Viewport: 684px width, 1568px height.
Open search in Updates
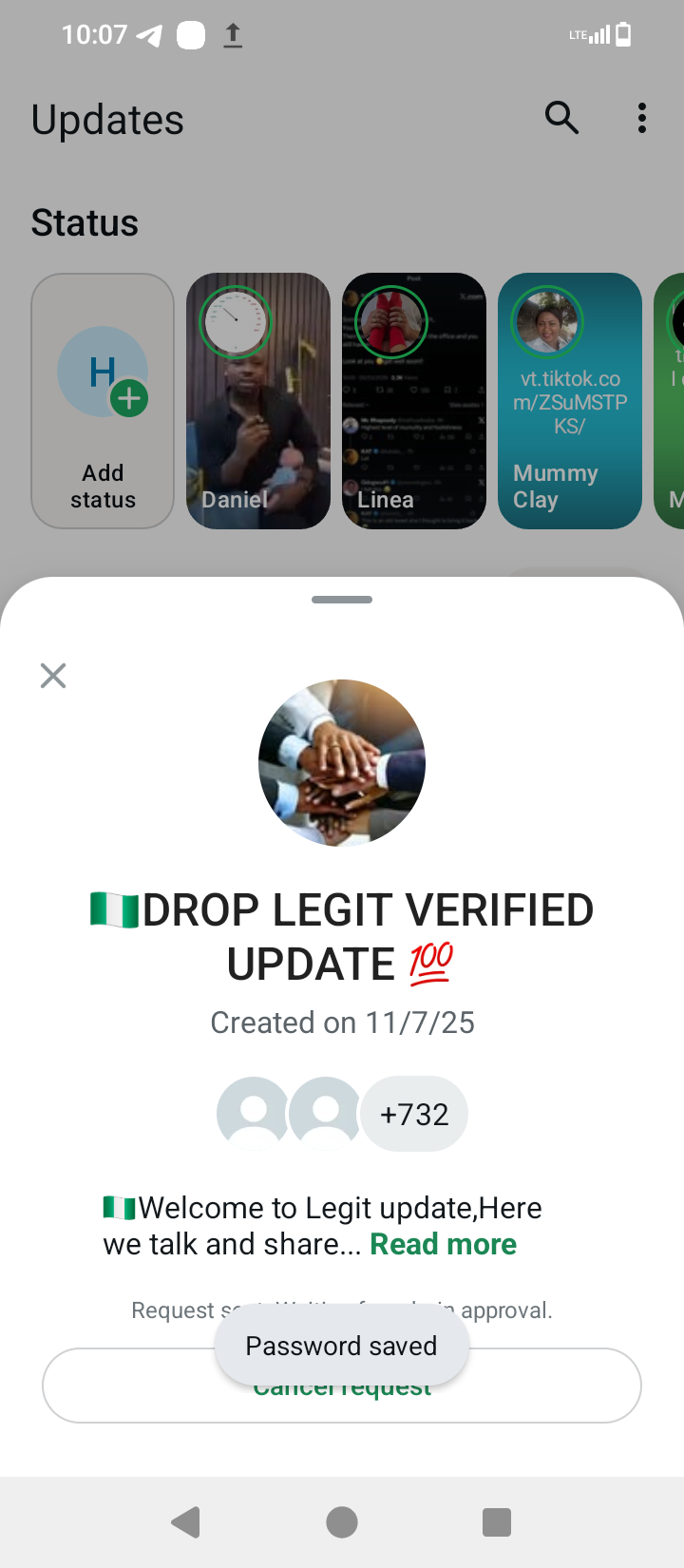(x=561, y=118)
